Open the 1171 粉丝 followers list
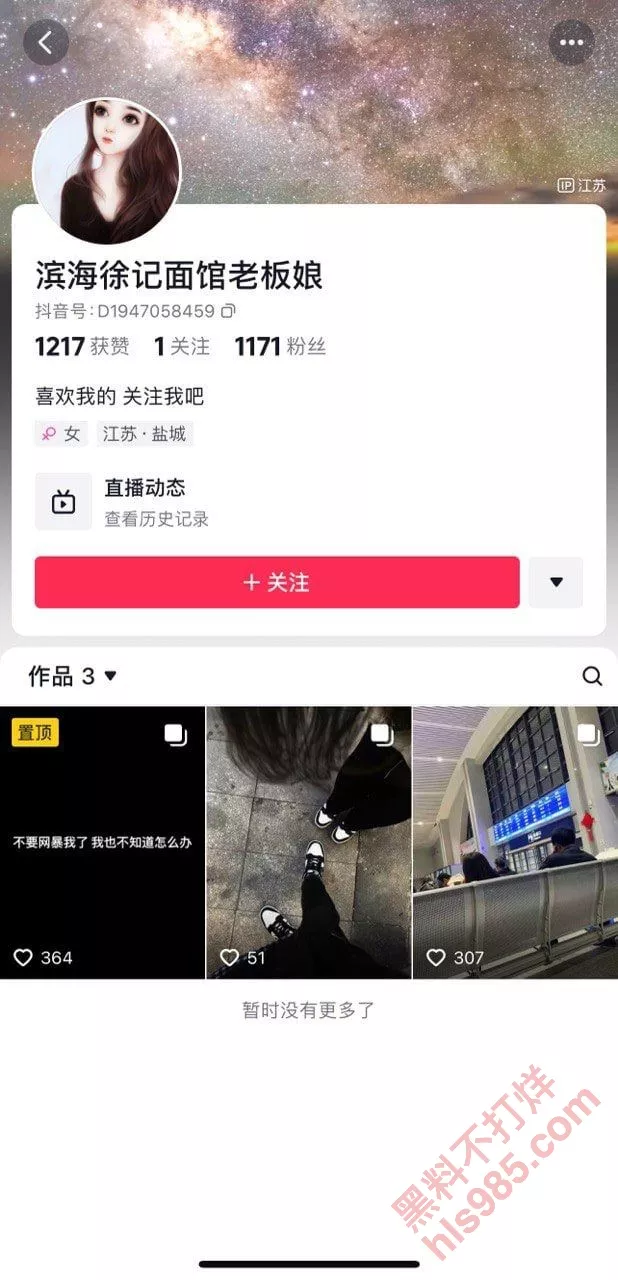Viewport: 618px width, 1280px height. click(x=280, y=347)
